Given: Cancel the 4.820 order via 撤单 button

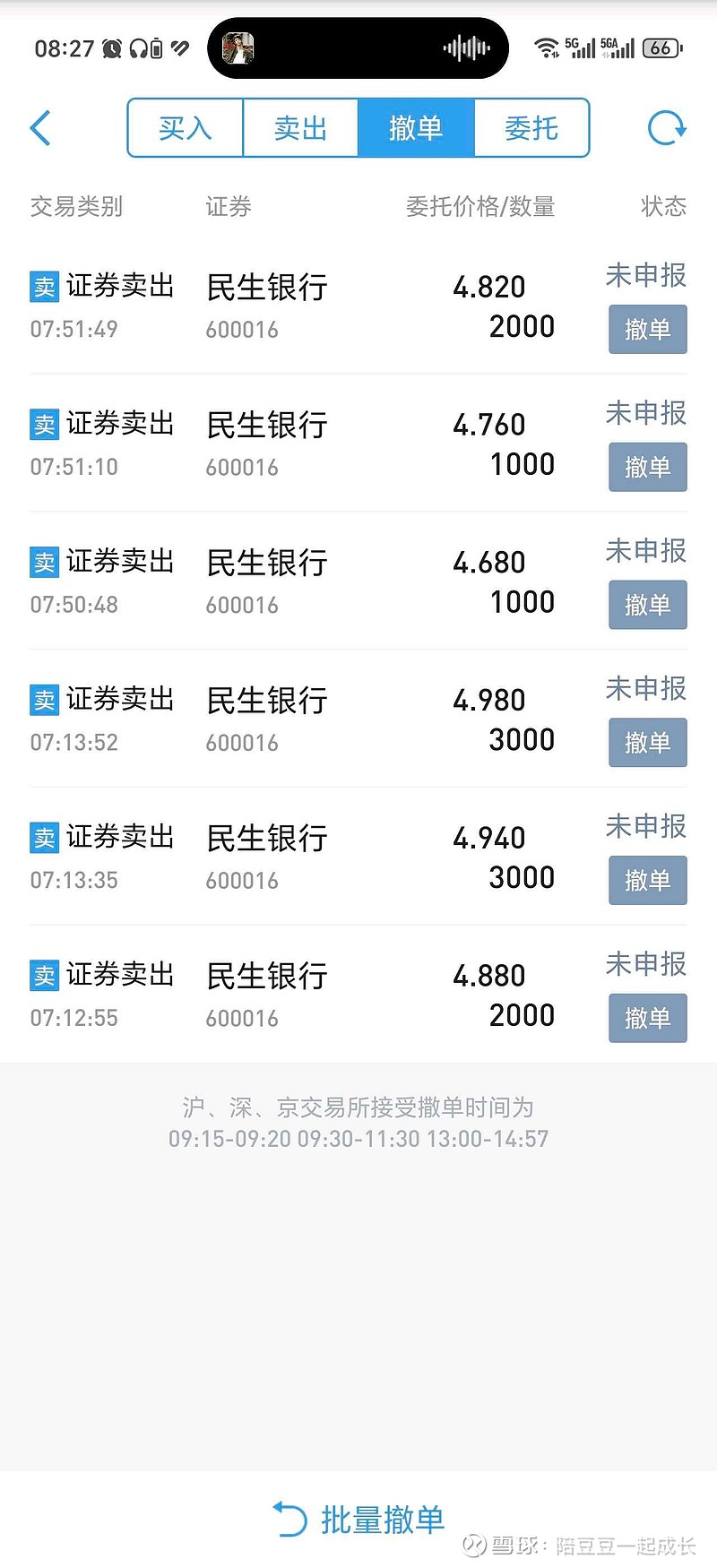Looking at the screenshot, I should click(x=647, y=329).
